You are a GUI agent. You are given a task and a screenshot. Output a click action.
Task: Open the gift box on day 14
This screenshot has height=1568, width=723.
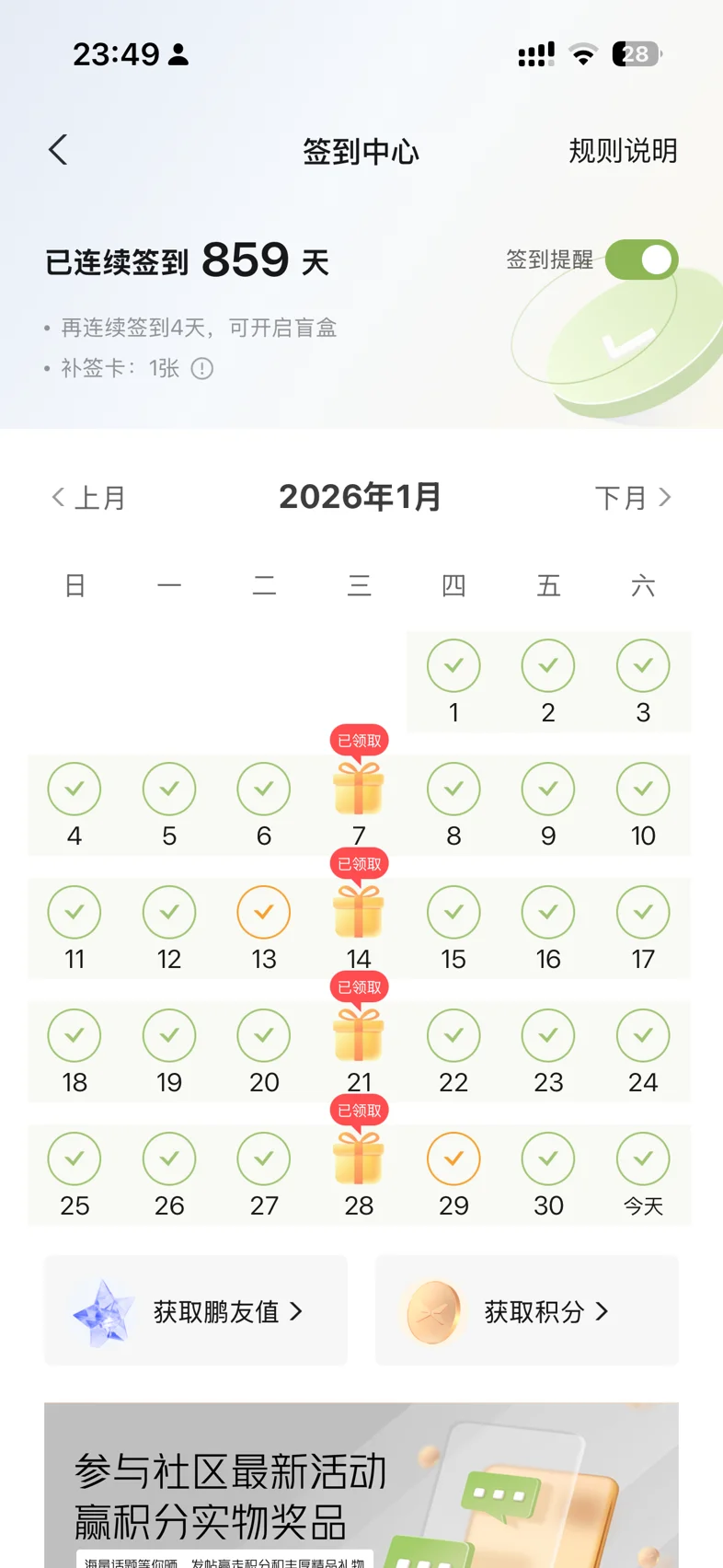[359, 912]
